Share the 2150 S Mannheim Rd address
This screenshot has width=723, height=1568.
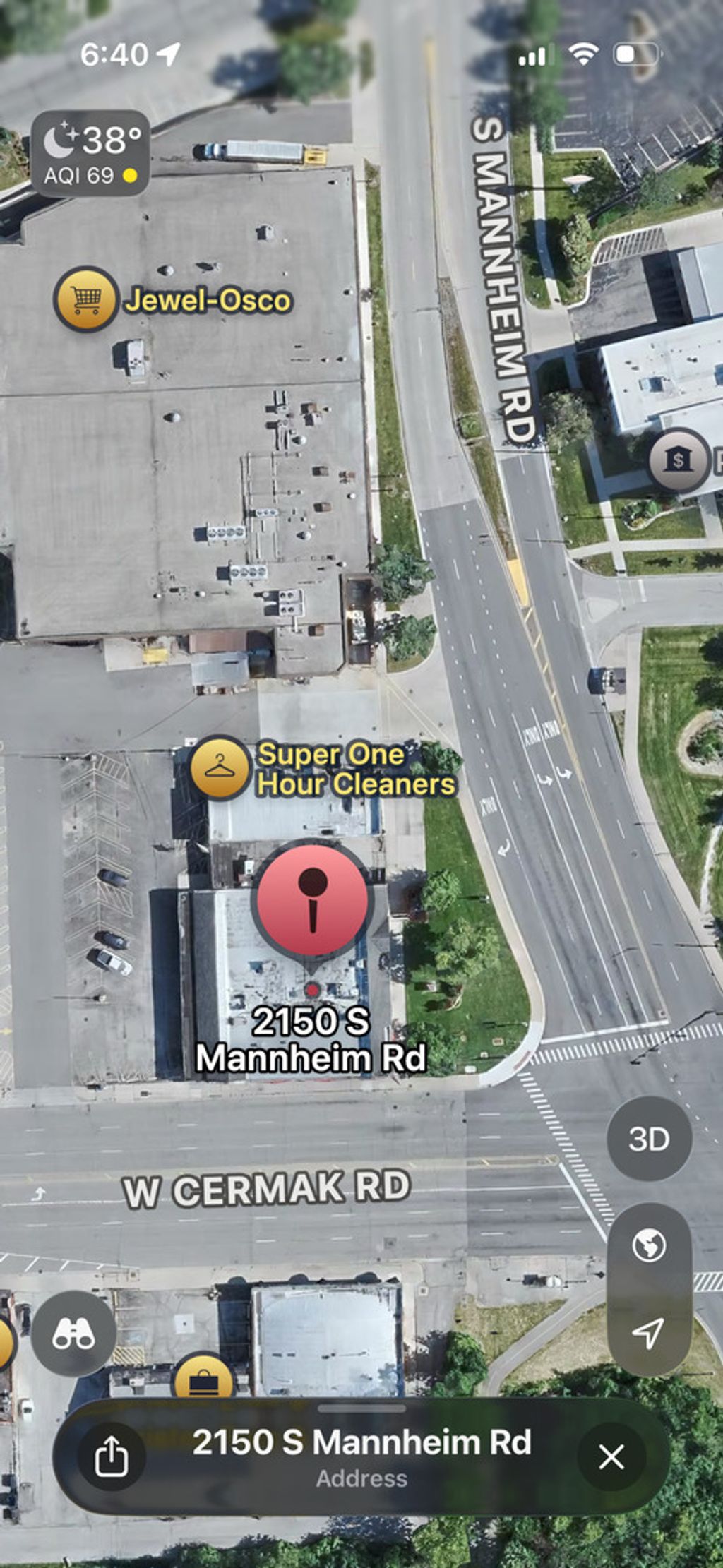(x=111, y=1456)
